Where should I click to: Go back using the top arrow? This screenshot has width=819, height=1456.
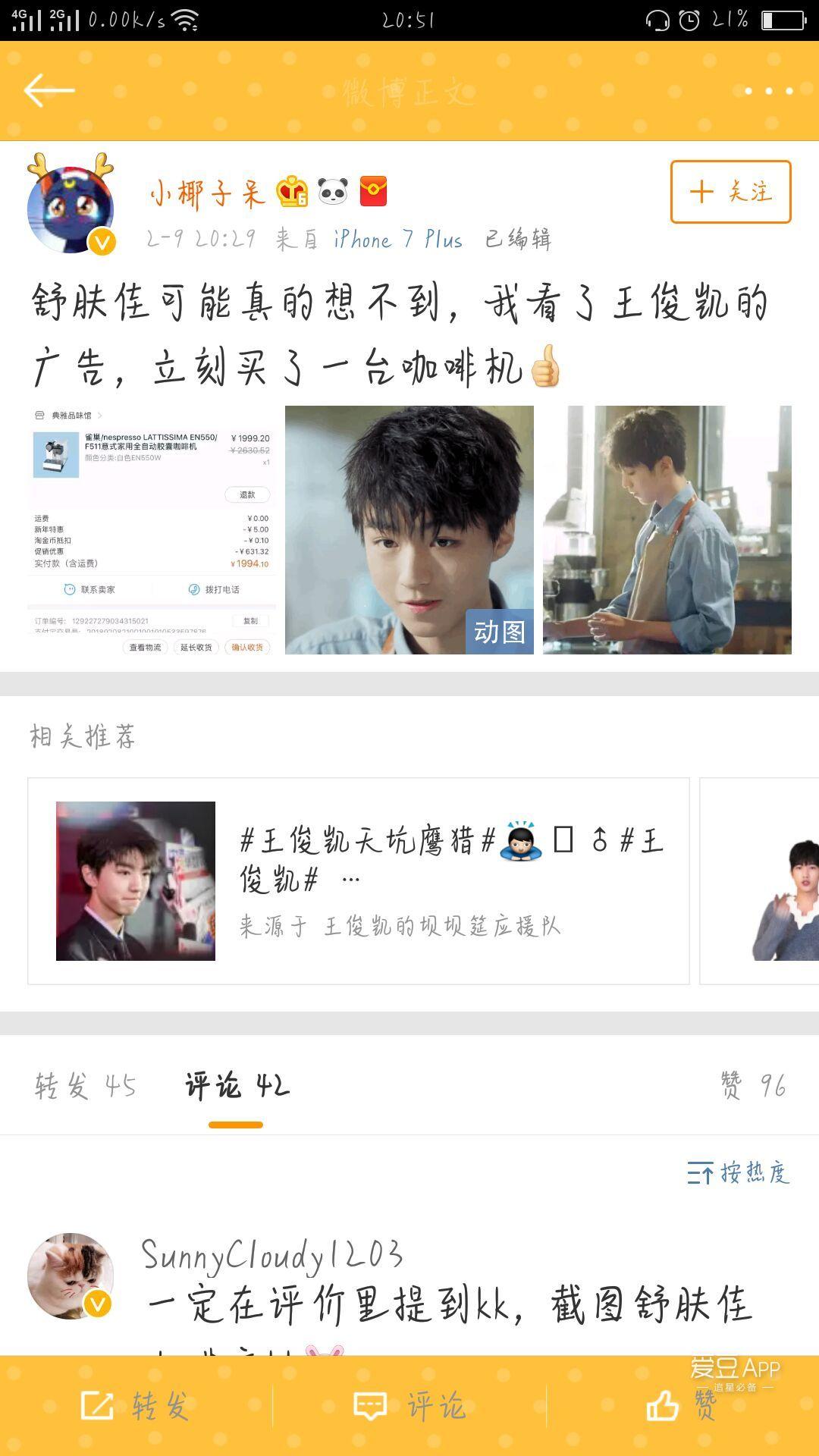(49, 91)
